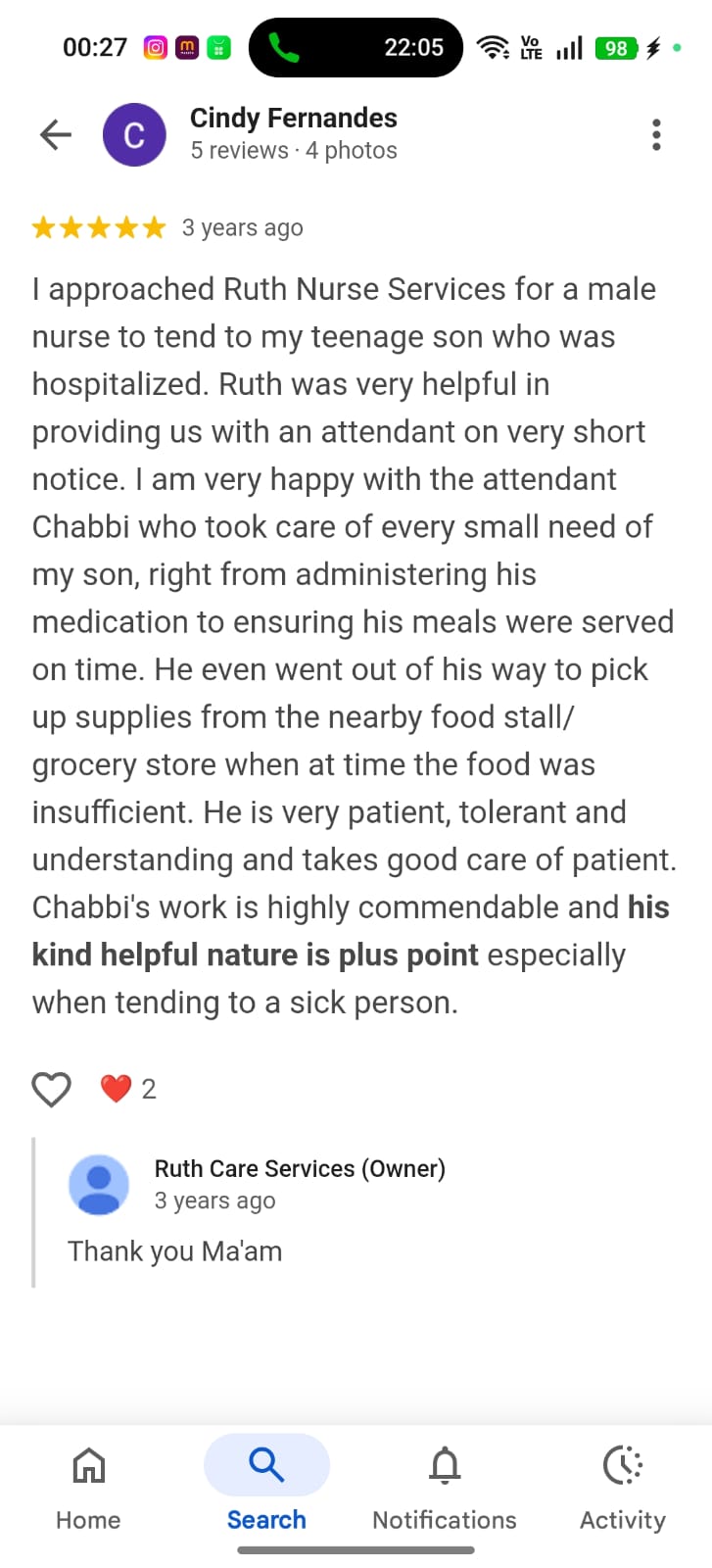Switch to the Home tab
Screen dimensions: 712x1568
click(x=88, y=1488)
